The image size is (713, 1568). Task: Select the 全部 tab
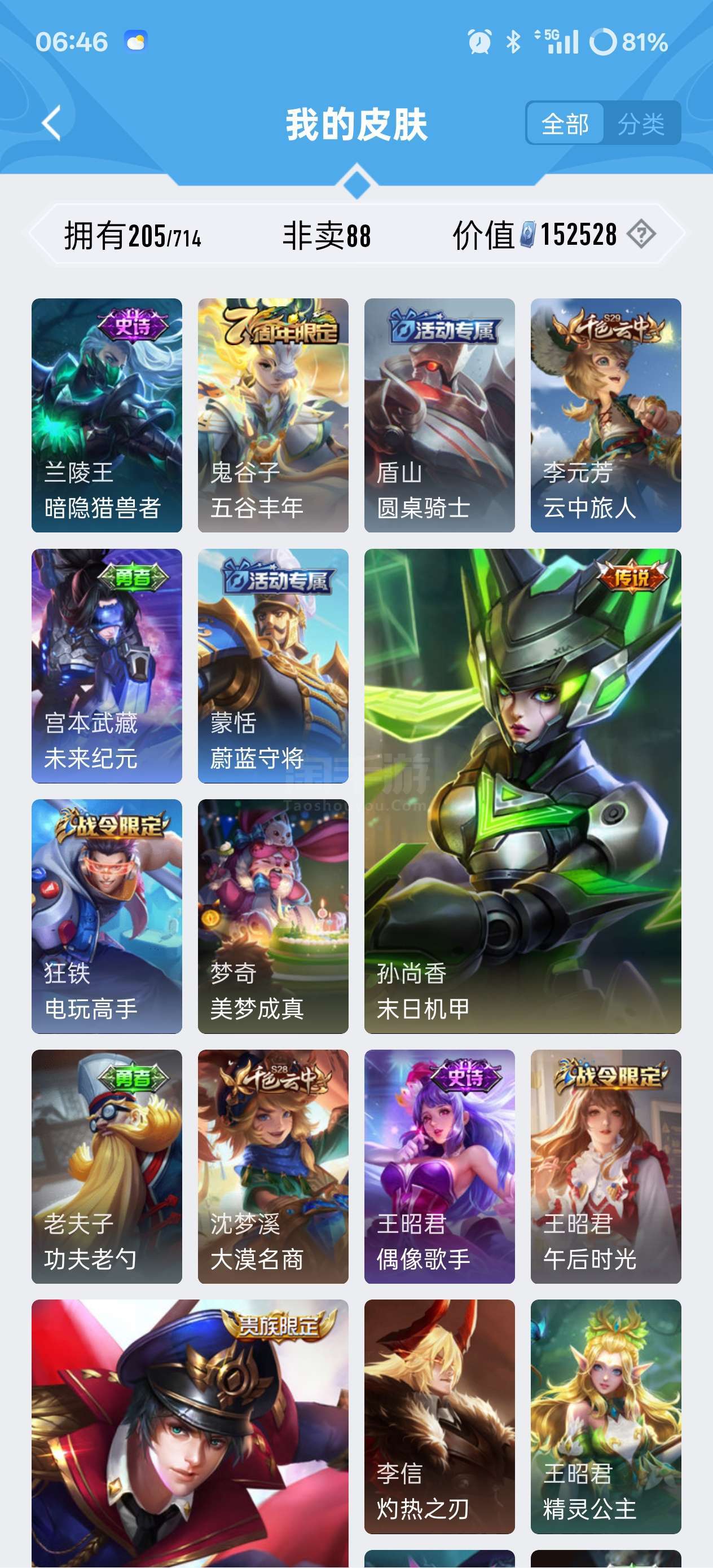coord(565,124)
